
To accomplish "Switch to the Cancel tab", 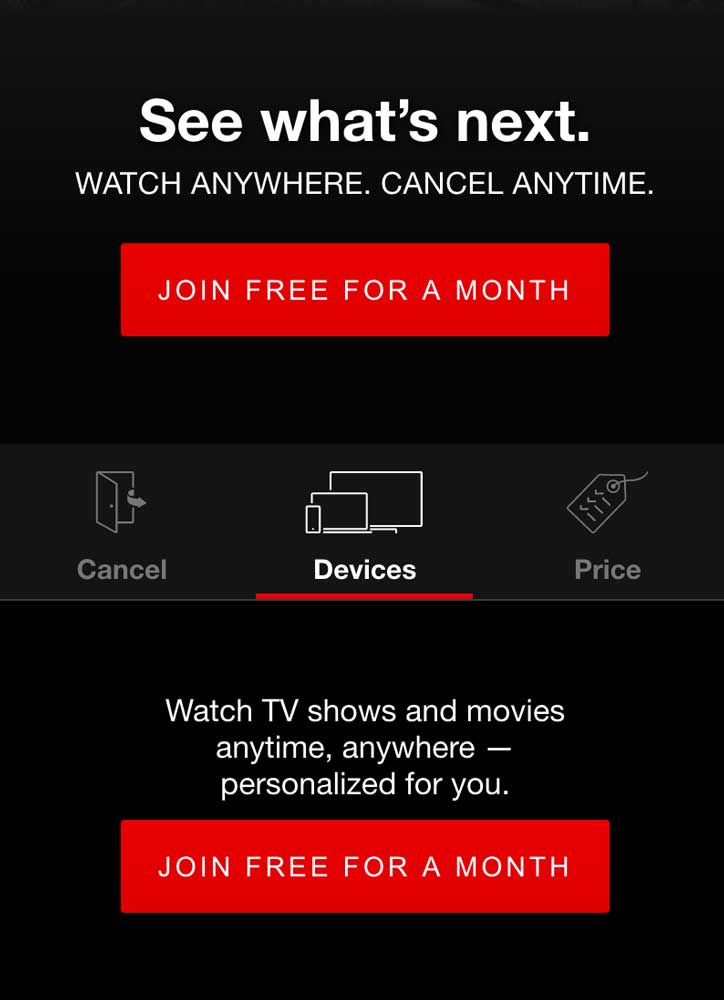I will click(121, 528).
